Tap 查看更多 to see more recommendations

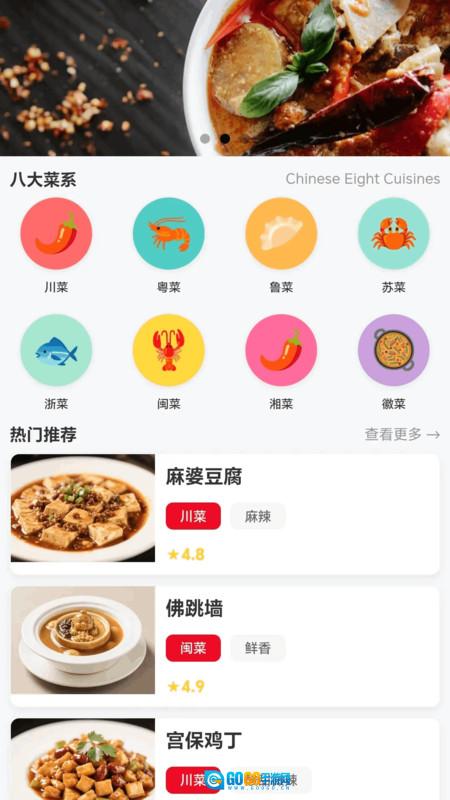tap(402, 435)
